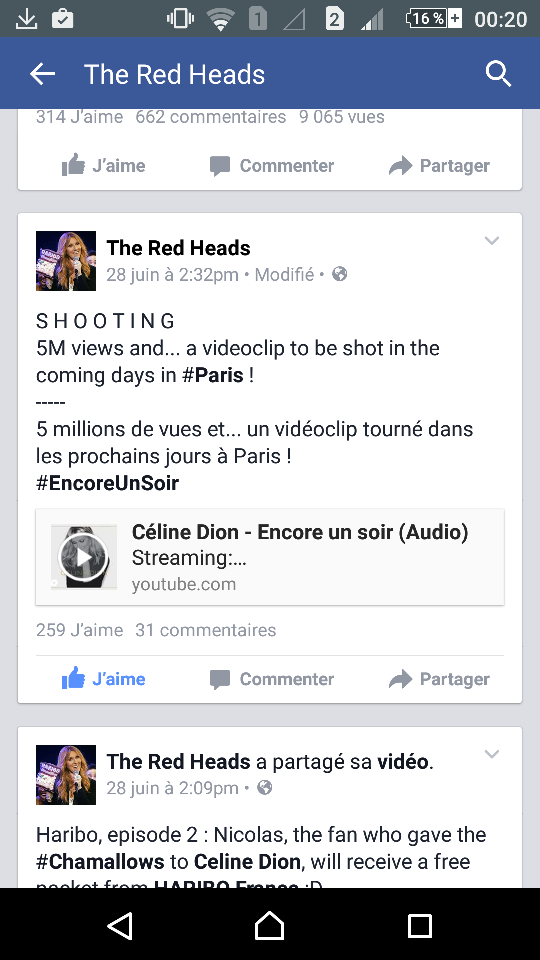Open search in The Red Heads page
Screen dimensions: 540x960
point(498,74)
